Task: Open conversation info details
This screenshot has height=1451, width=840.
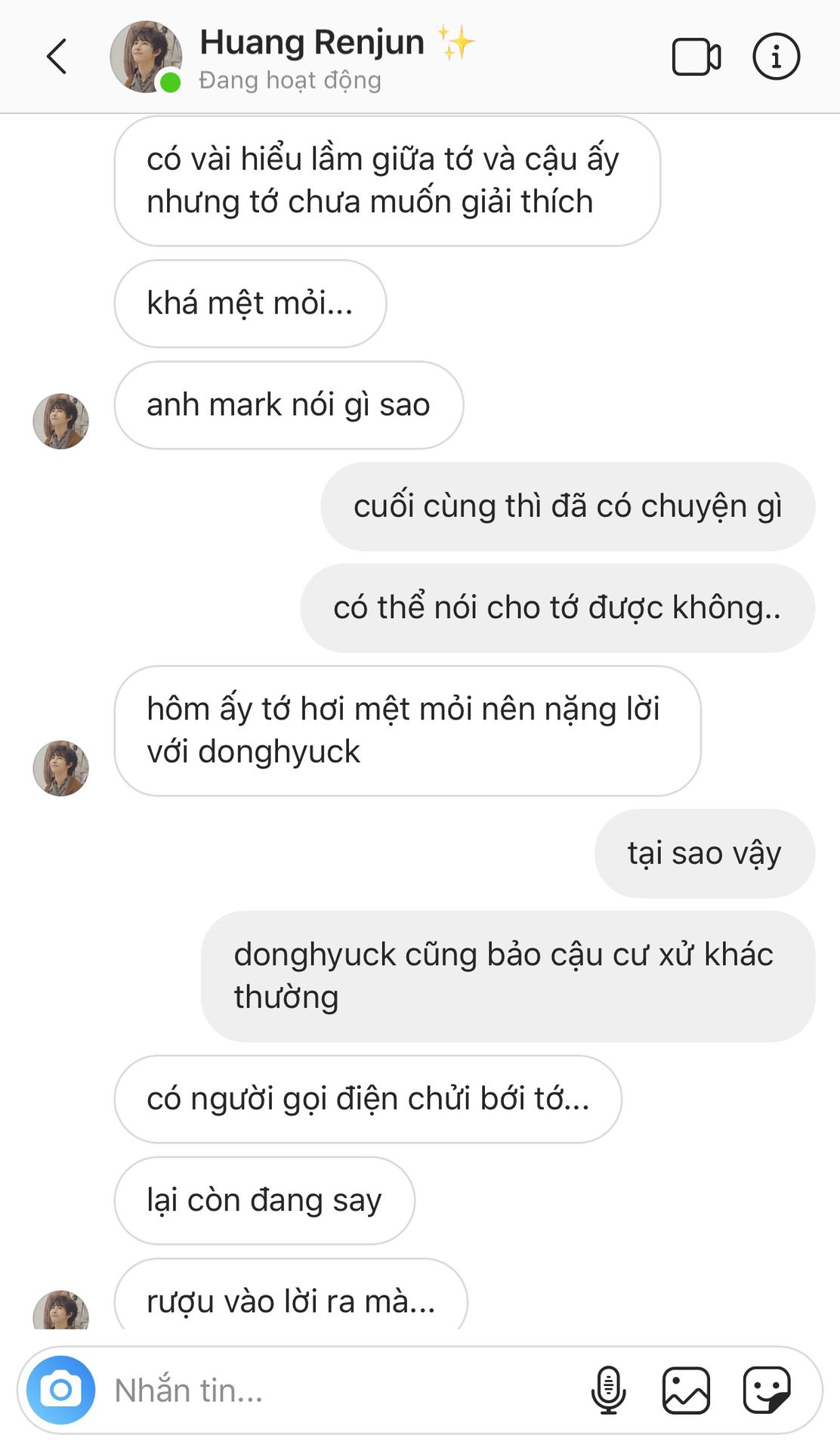Action: [776, 57]
